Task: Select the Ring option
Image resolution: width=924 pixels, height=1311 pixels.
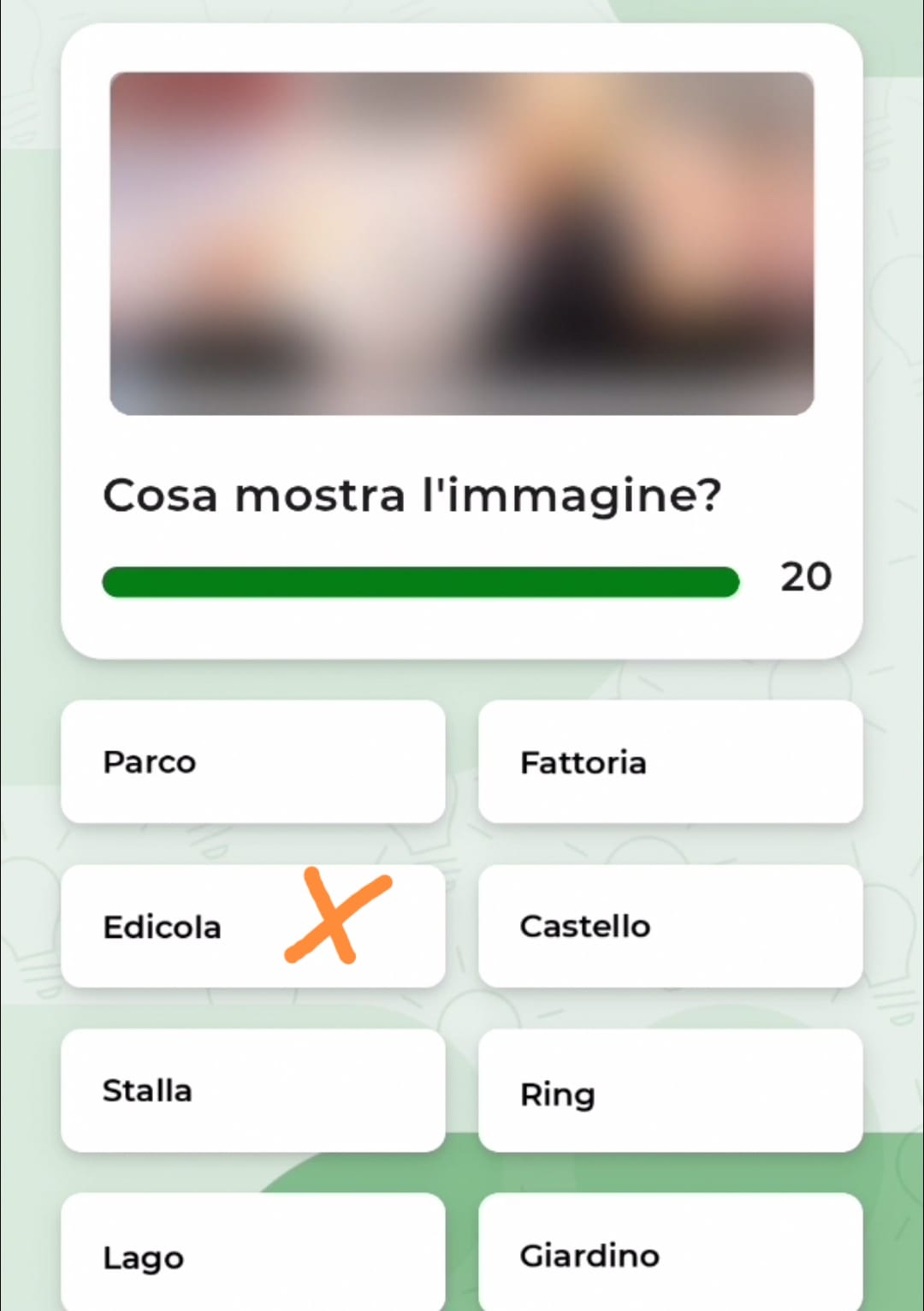Action: 670,1090
